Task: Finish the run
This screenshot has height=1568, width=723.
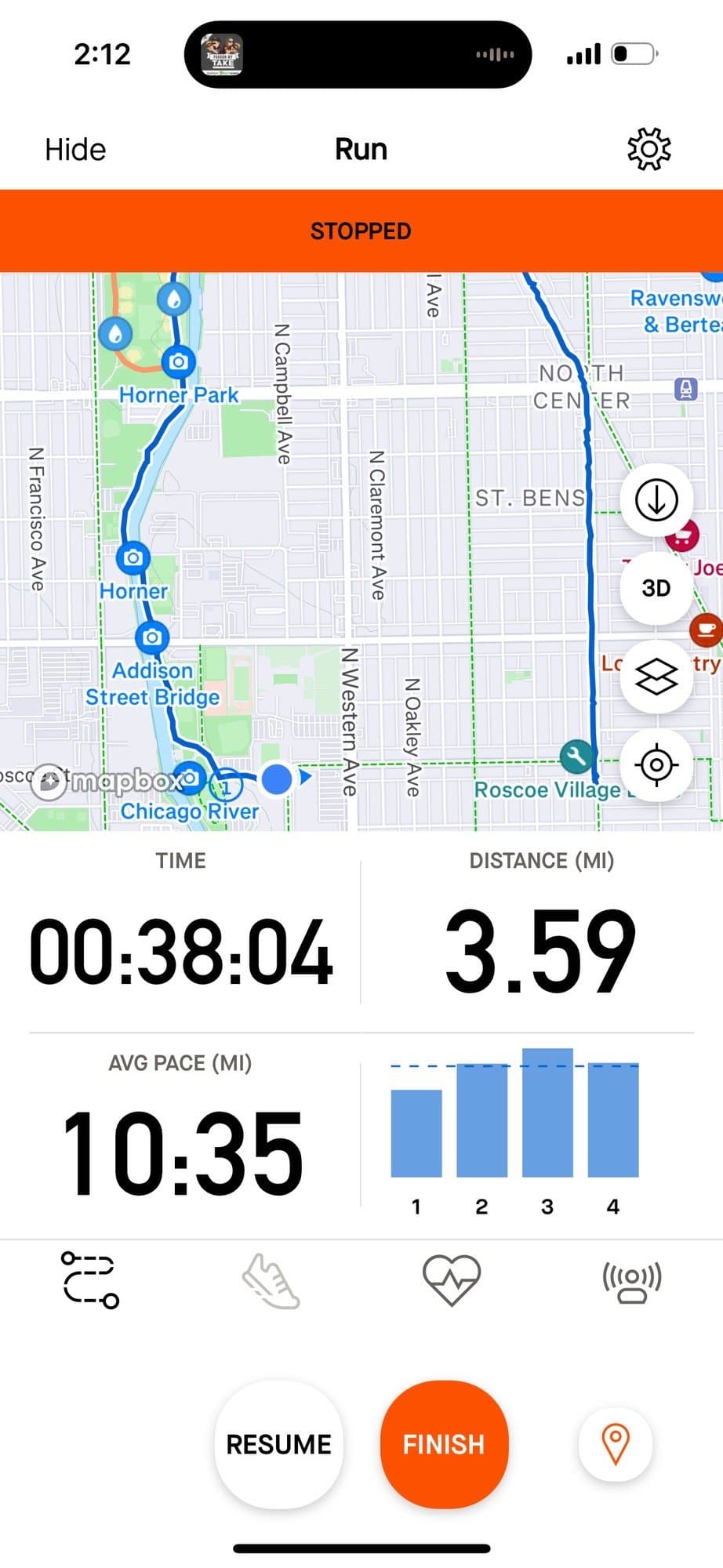Action: pyautogui.click(x=444, y=1444)
